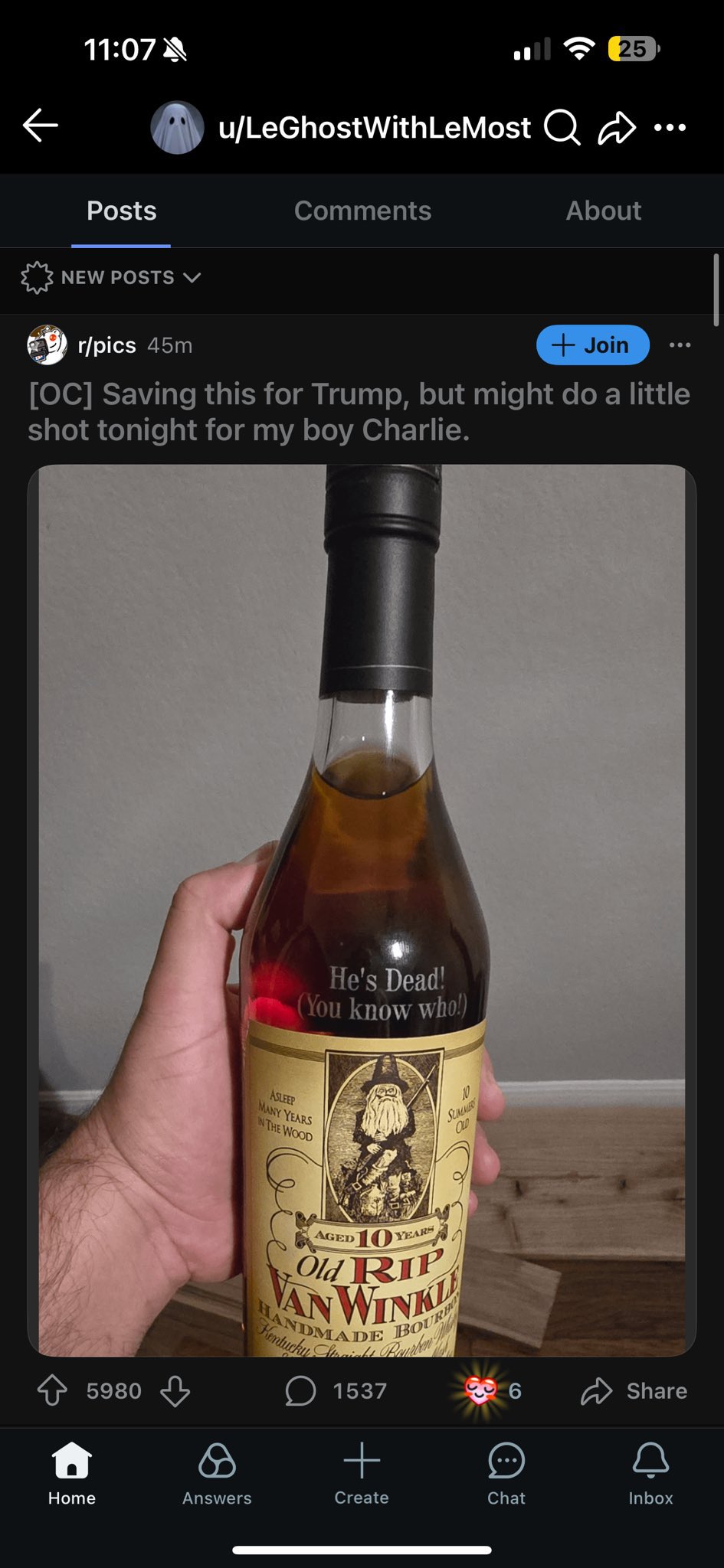Downvote the r/pics post
Image resolution: width=724 pixels, height=1568 pixels.
click(x=175, y=1391)
